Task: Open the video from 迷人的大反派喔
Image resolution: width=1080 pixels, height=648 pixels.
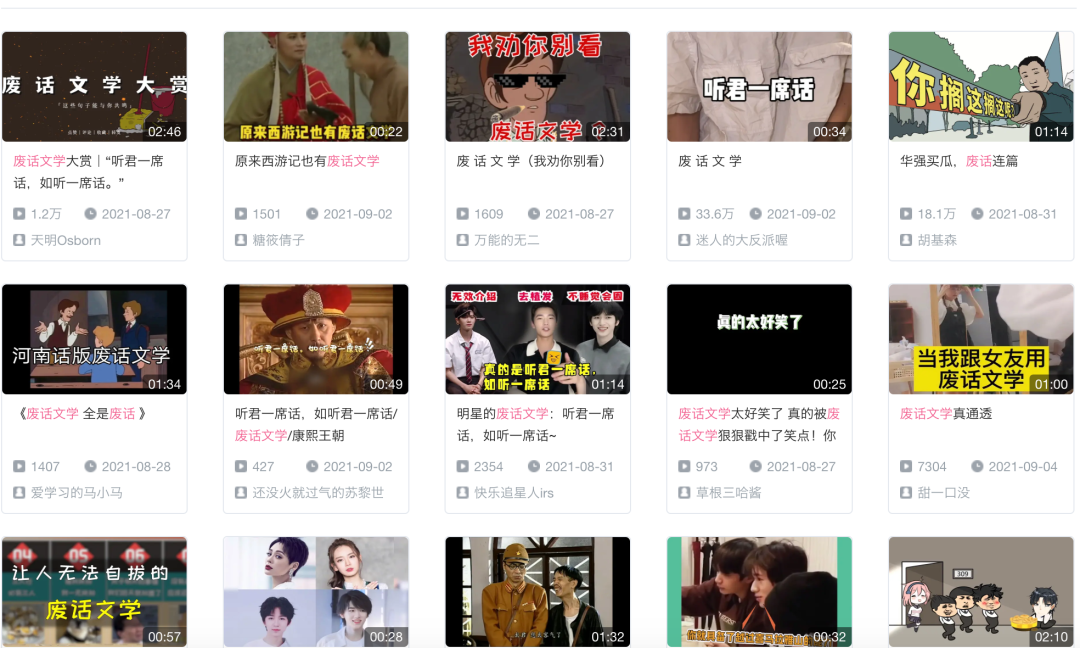Action: [x=759, y=86]
